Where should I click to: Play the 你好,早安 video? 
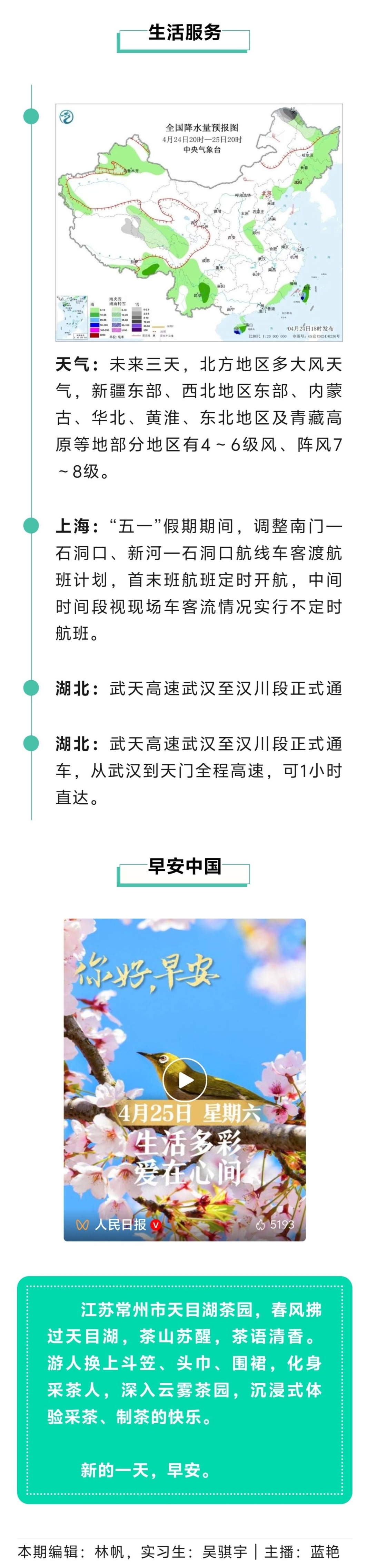[185, 1080]
